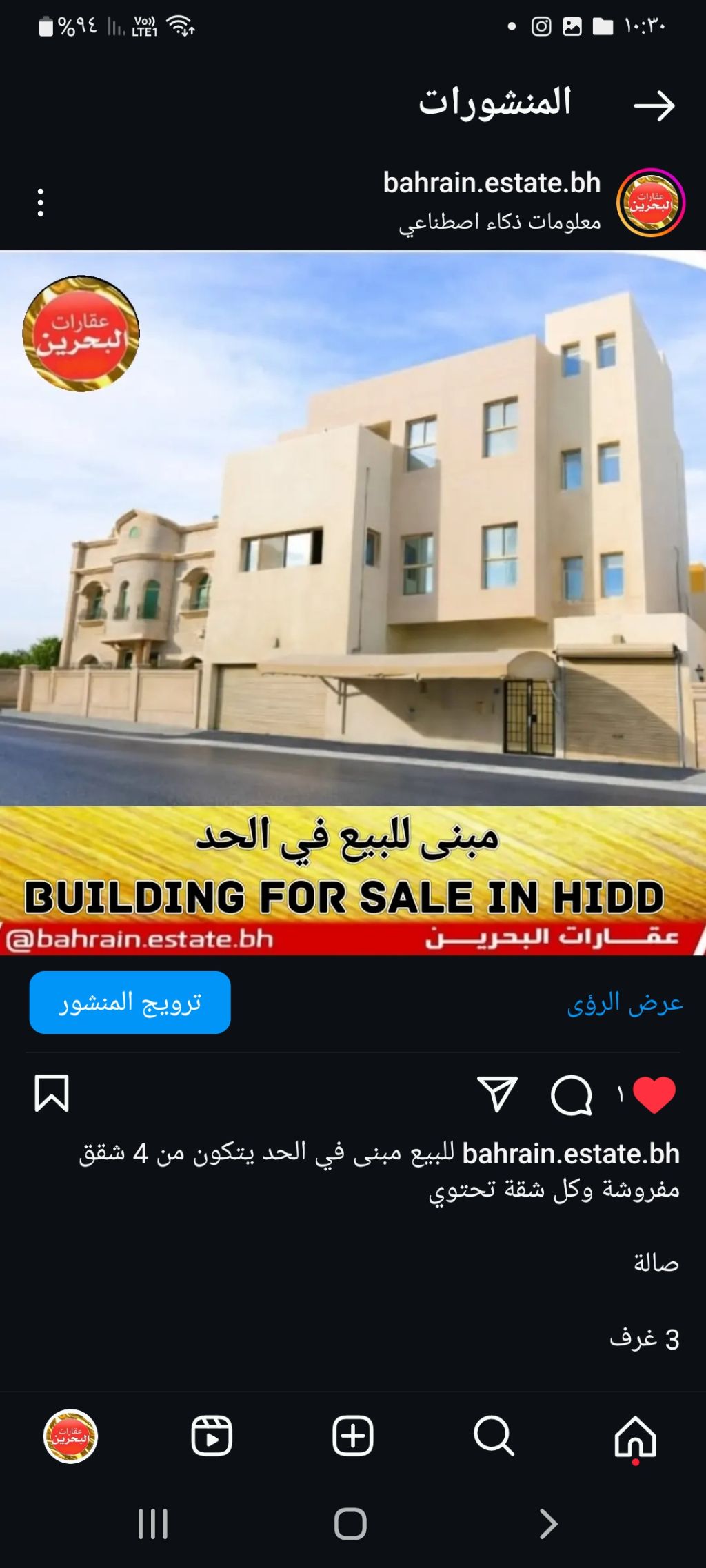Open recent apps from the navigation bar
706x1568 pixels.
153,1523
